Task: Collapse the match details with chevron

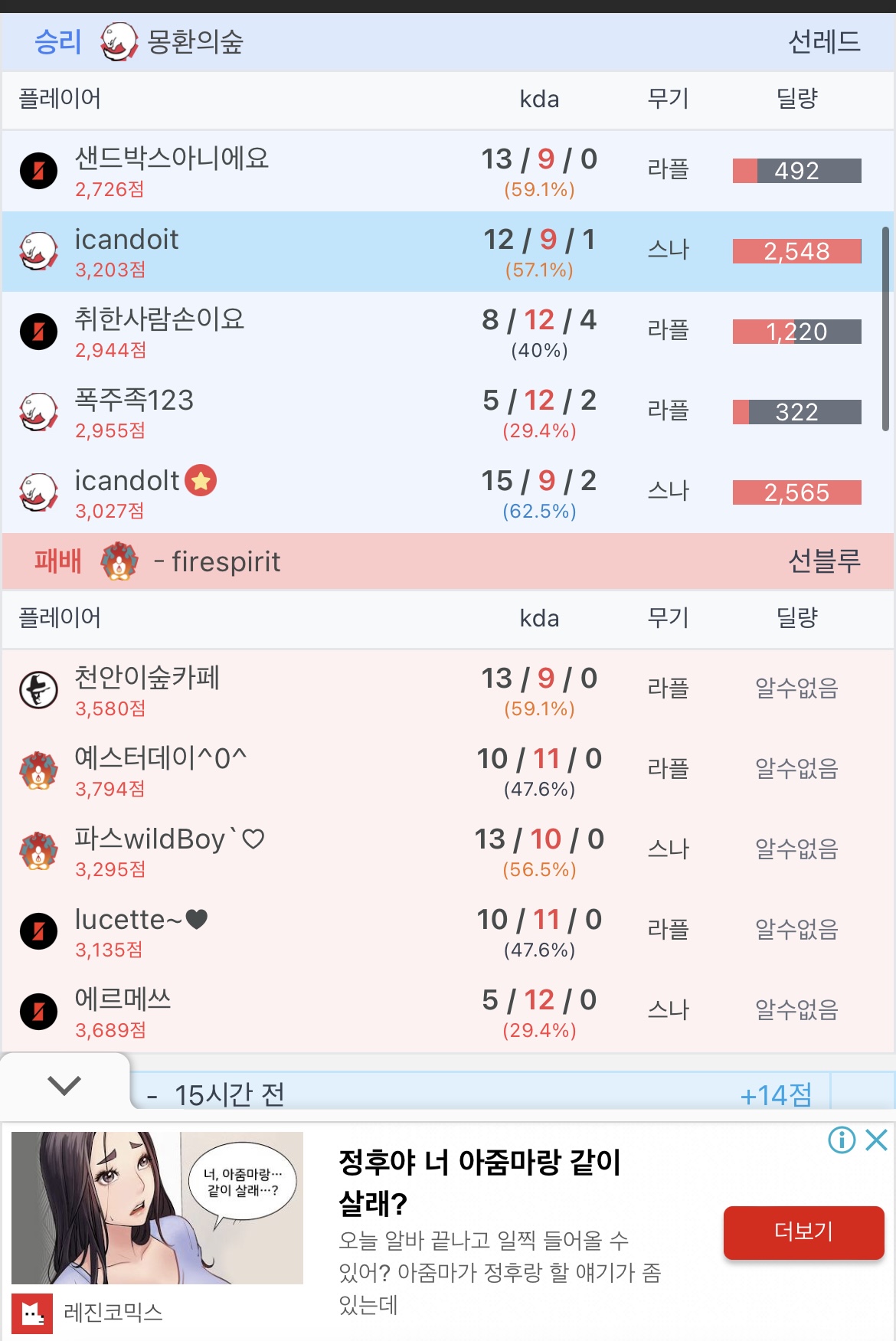Action: (64, 1084)
